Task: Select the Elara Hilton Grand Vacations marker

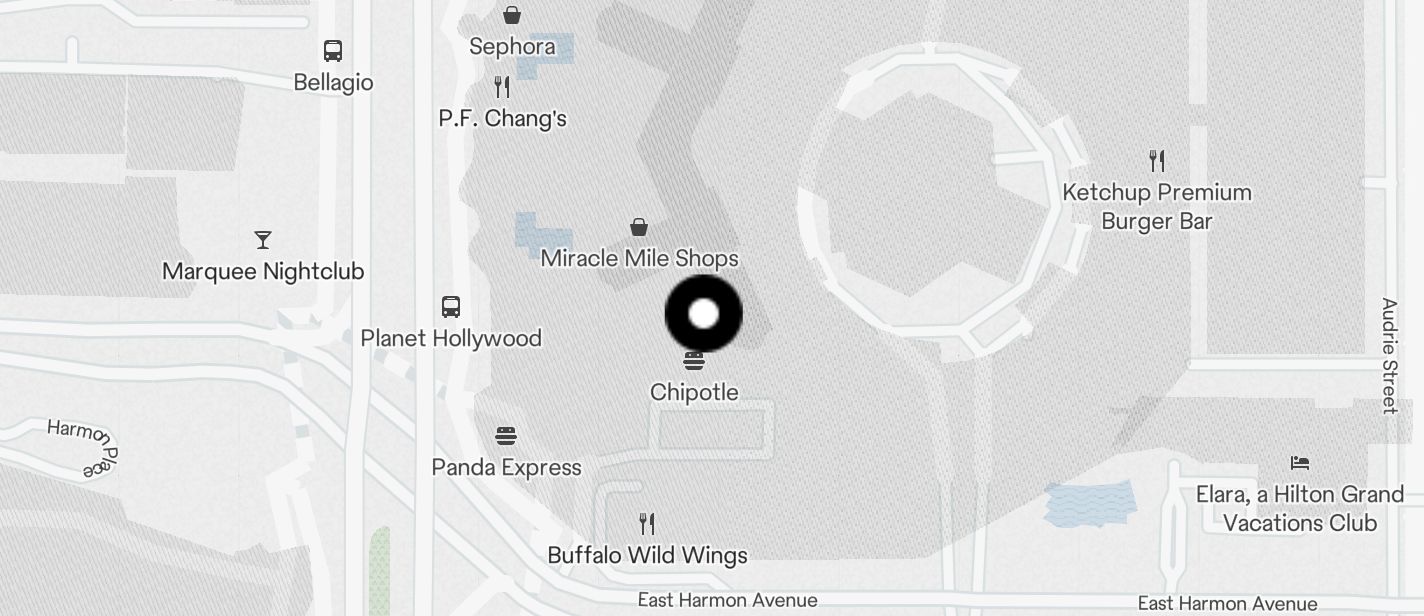Action: coord(1300,463)
